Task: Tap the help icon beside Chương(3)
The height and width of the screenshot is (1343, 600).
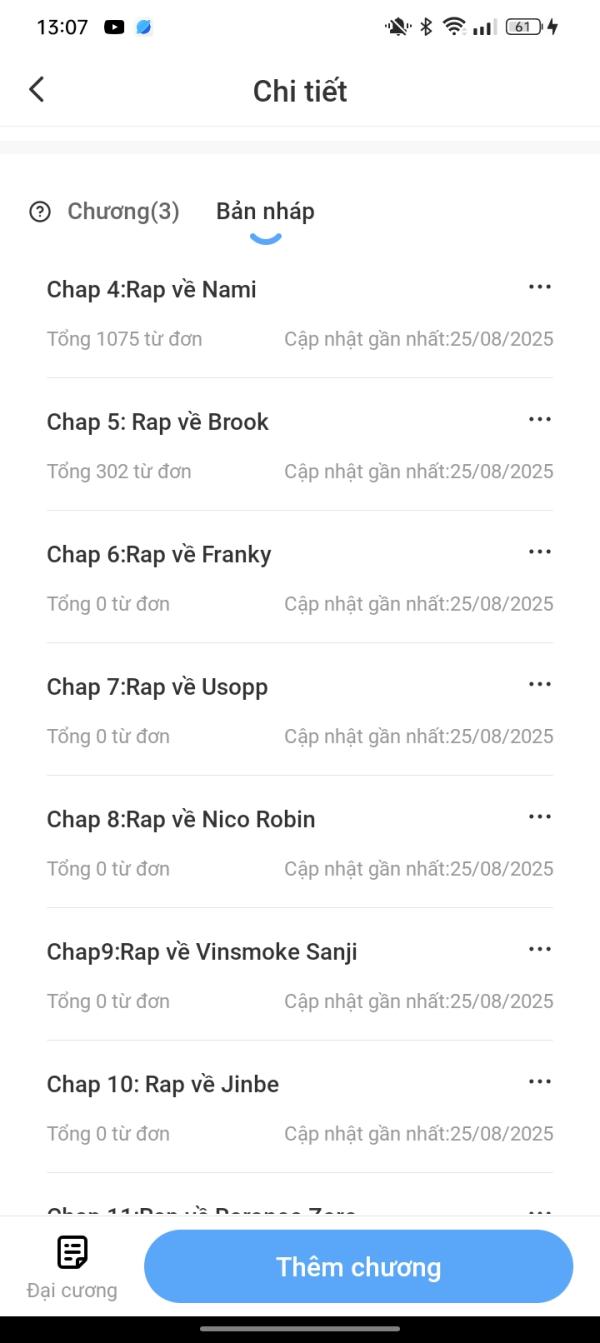Action: click(40, 211)
